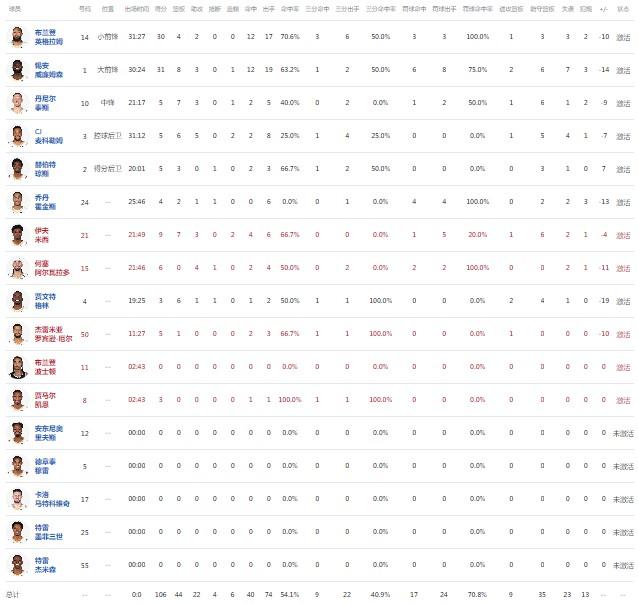Open 杰雷米亚 罗宾逊-厄尔's profile

[x=50, y=332]
